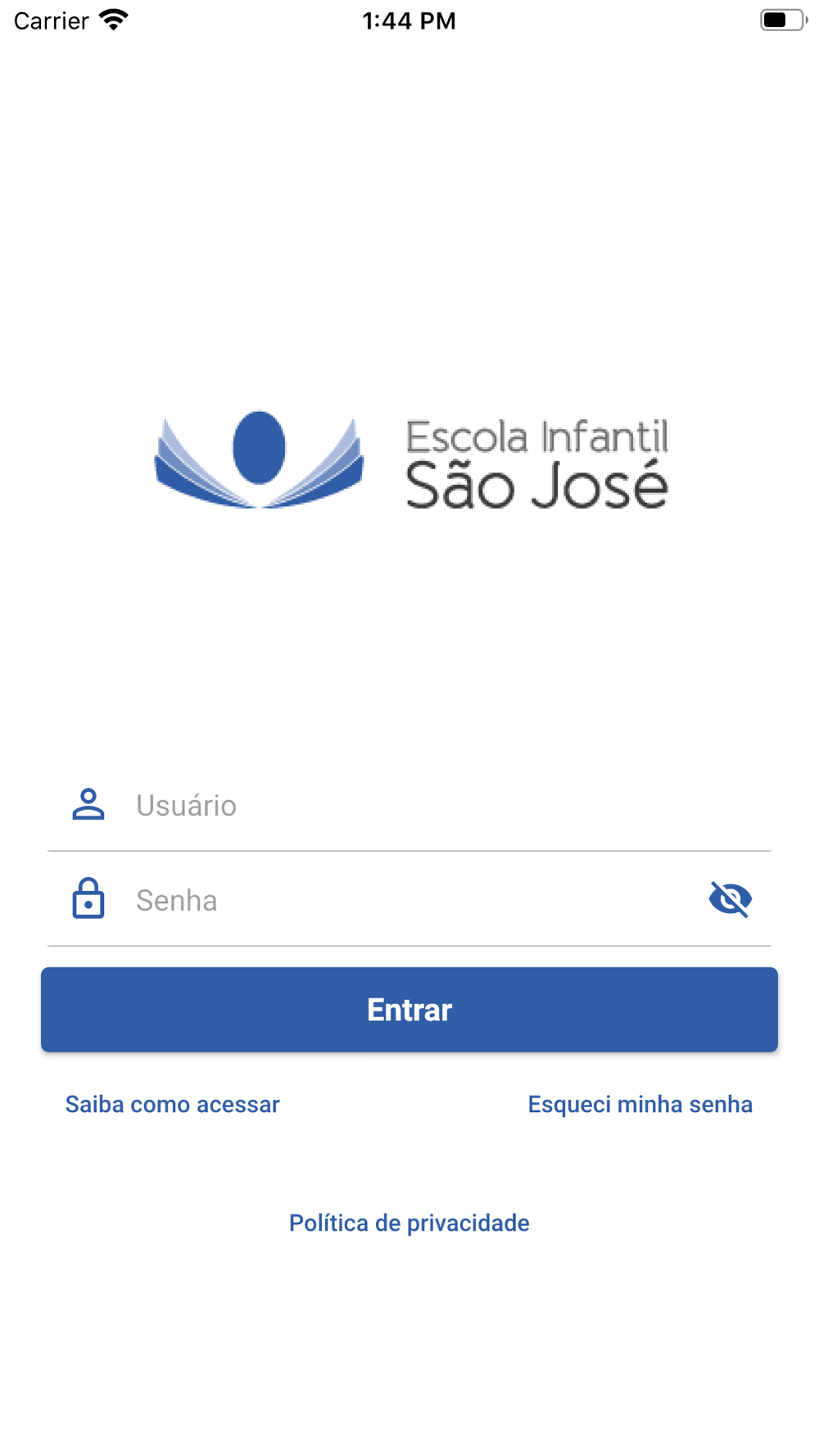Toggle password visibility eye icon

coord(730,899)
